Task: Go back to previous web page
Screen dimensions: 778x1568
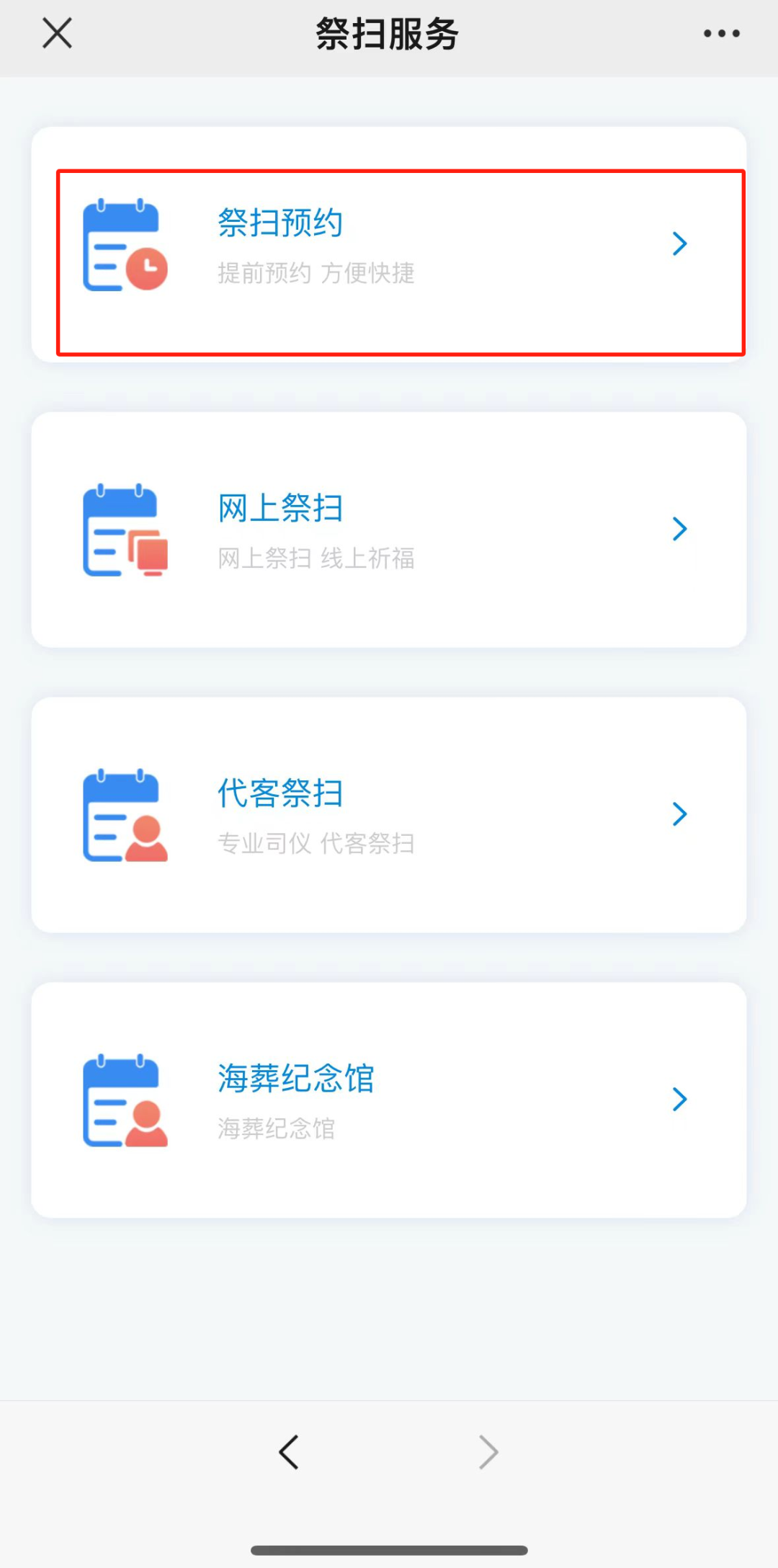Action: pos(289,1452)
